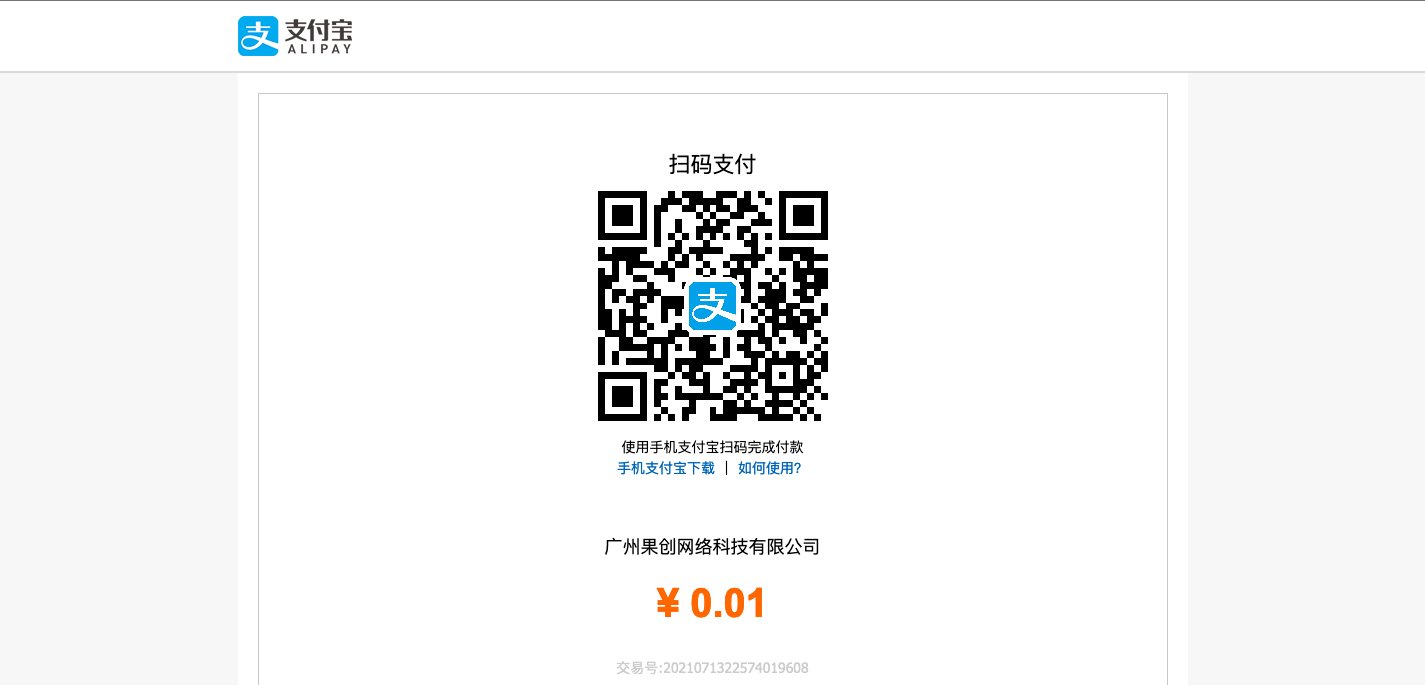Open the 手机支付宝下载 link

coord(666,468)
